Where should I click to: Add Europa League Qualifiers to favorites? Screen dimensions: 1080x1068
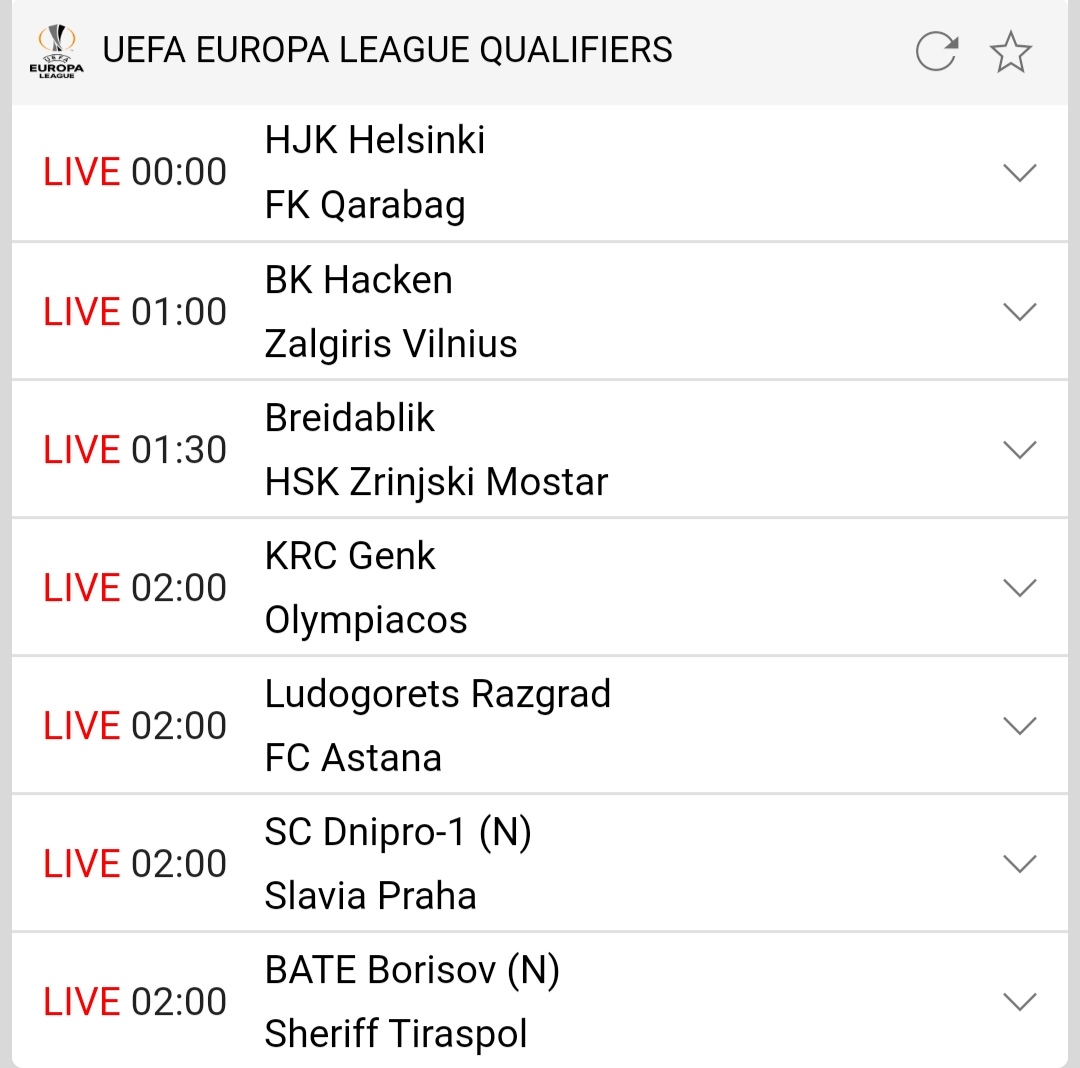1010,52
